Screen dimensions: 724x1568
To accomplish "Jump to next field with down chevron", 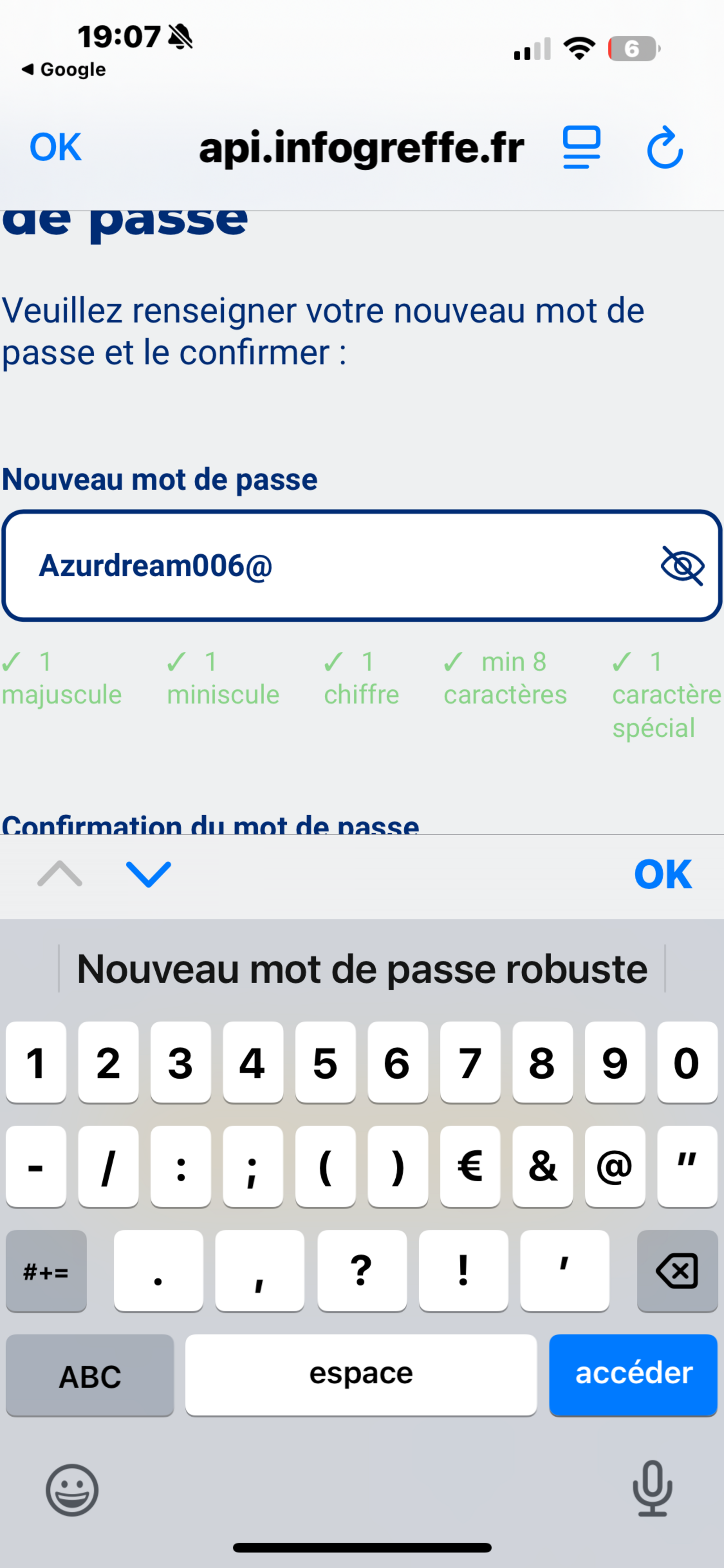I will [x=148, y=874].
